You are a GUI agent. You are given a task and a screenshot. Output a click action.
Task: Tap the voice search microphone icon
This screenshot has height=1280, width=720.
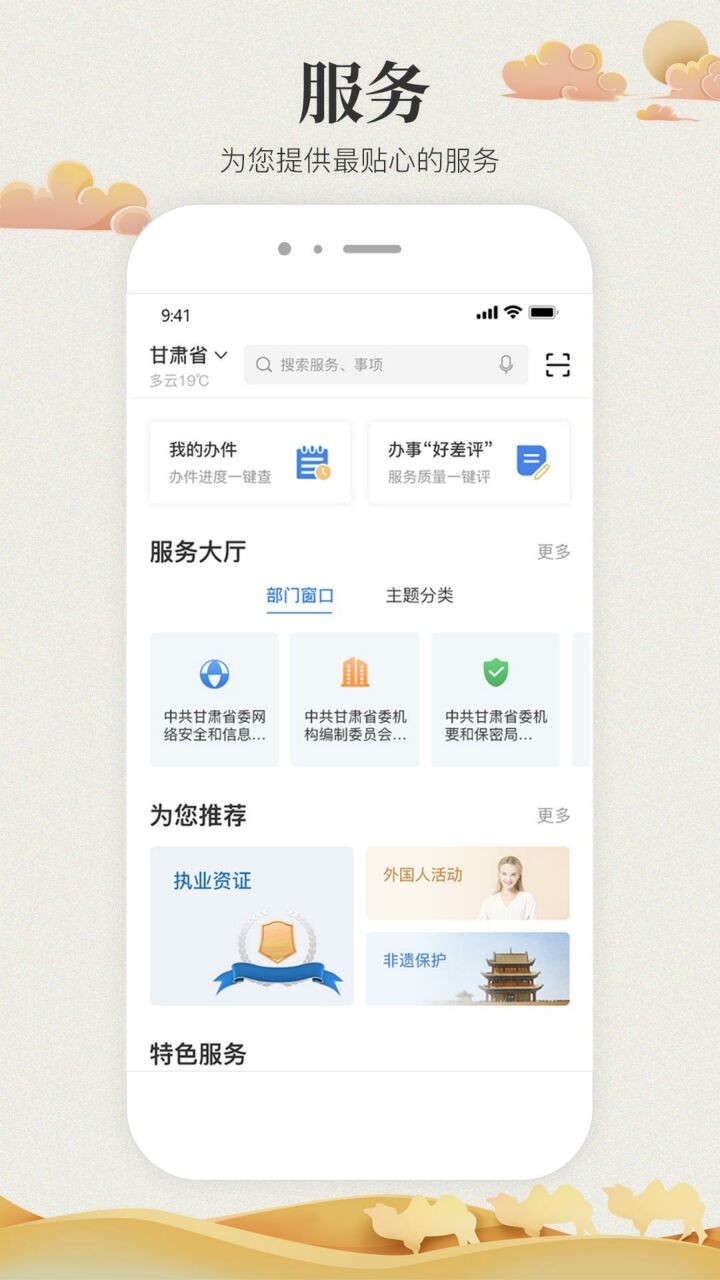point(505,364)
